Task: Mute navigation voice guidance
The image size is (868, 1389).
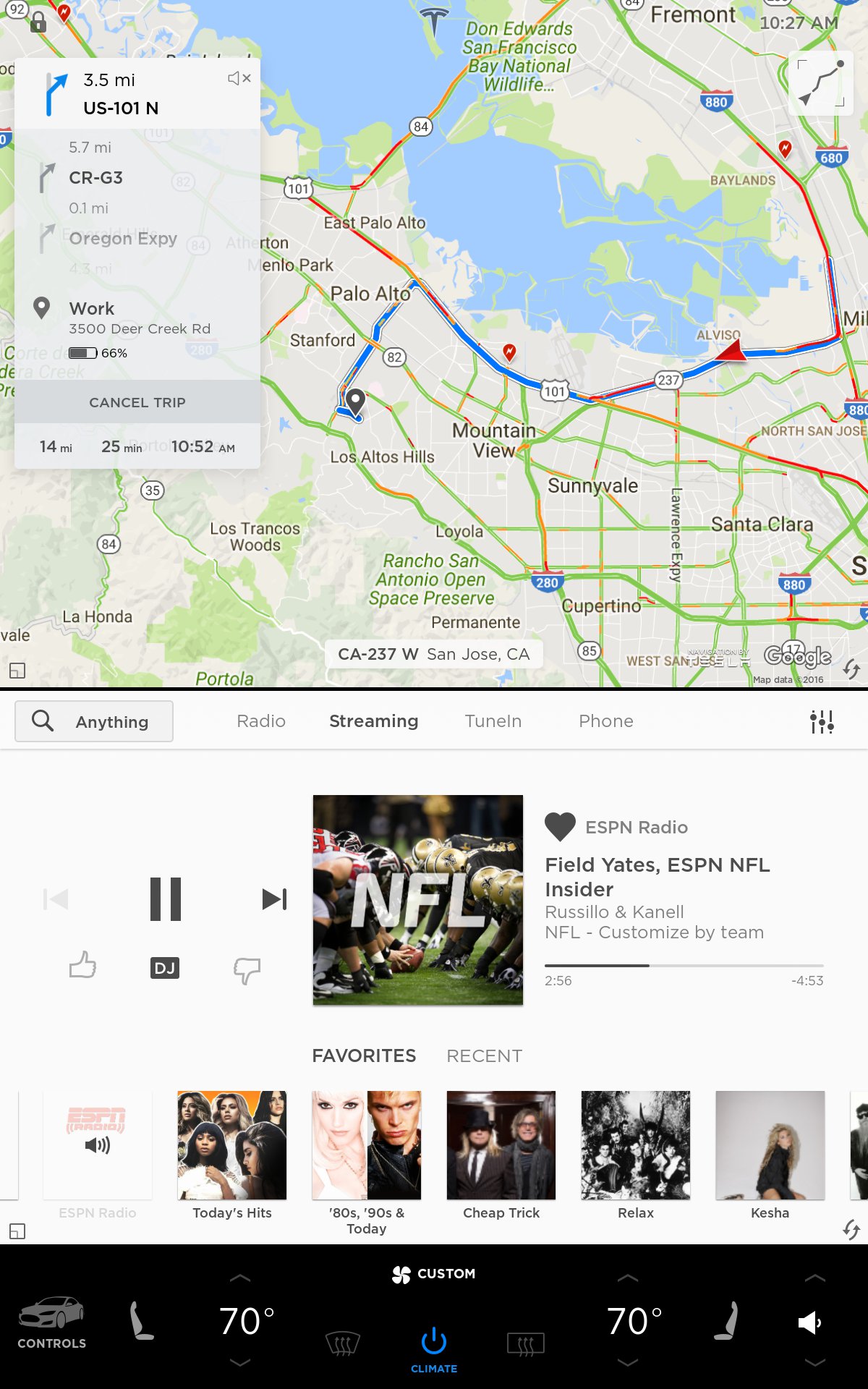Action: [x=239, y=78]
